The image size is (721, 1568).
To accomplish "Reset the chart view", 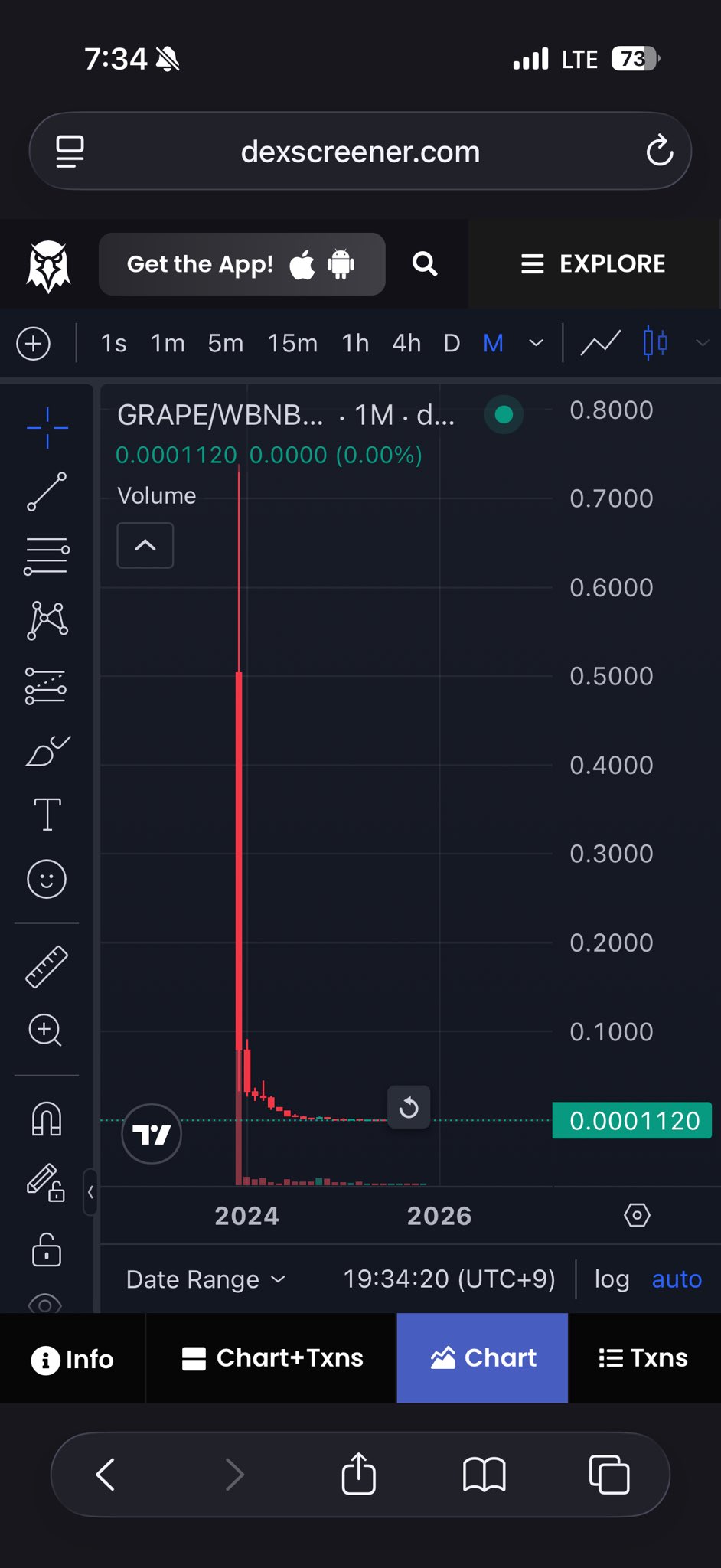I will (x=409, y=1107).
